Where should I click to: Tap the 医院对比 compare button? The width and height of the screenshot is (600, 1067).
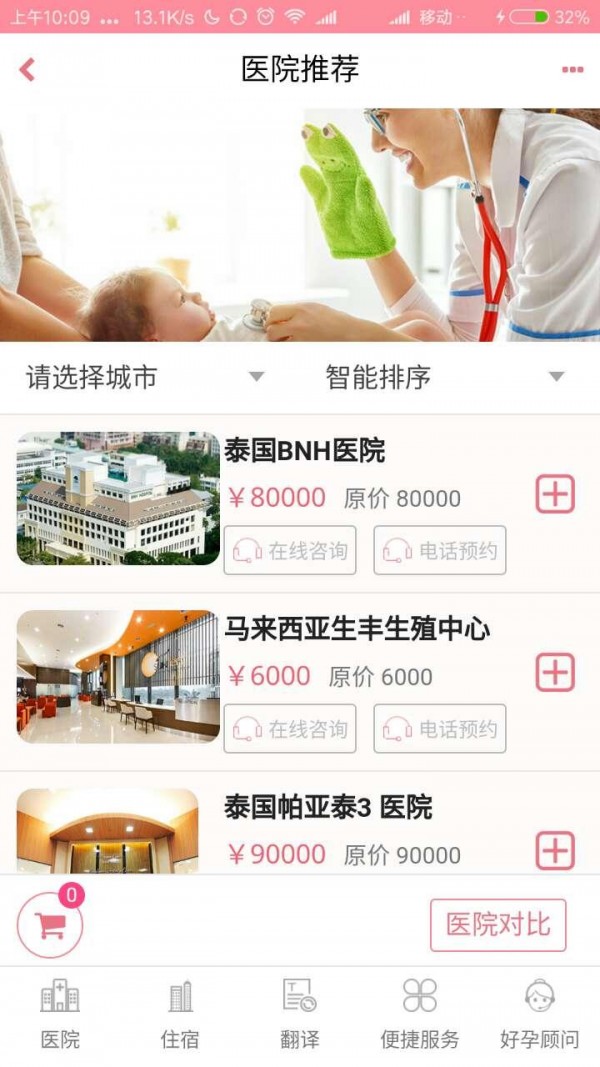click(x=498, y=924)
